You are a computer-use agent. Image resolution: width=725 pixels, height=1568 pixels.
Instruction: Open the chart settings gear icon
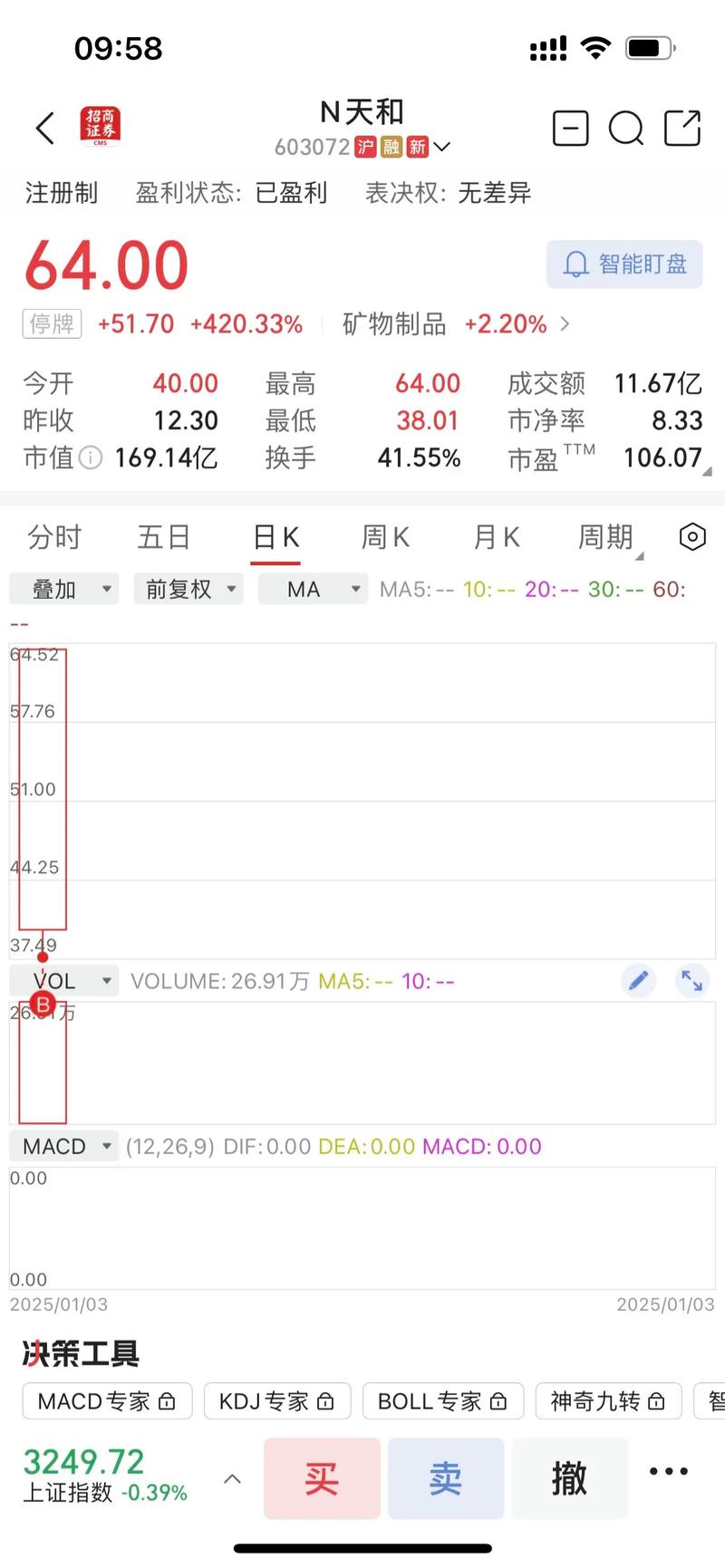click(x=691, y=536)
